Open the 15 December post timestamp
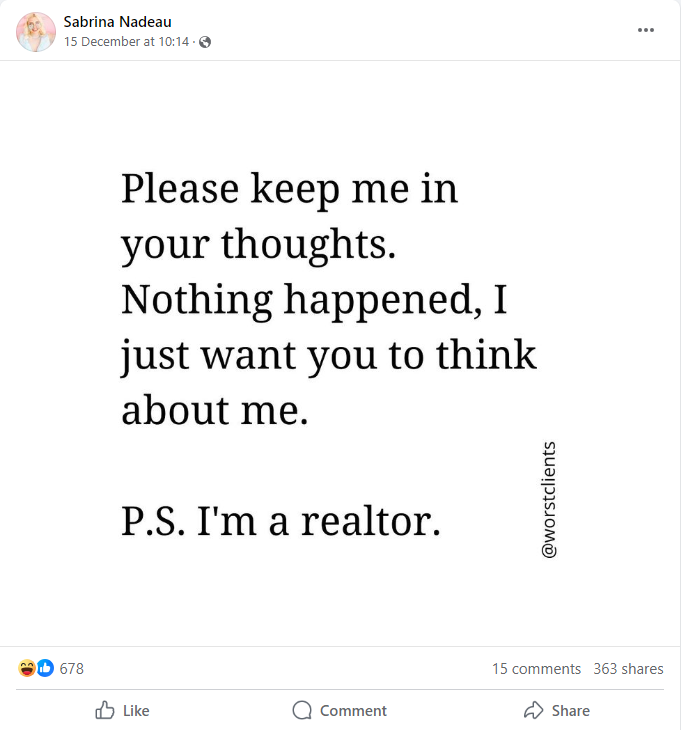The height and width of the screenshot is (730, 681). tap(126, 42)
